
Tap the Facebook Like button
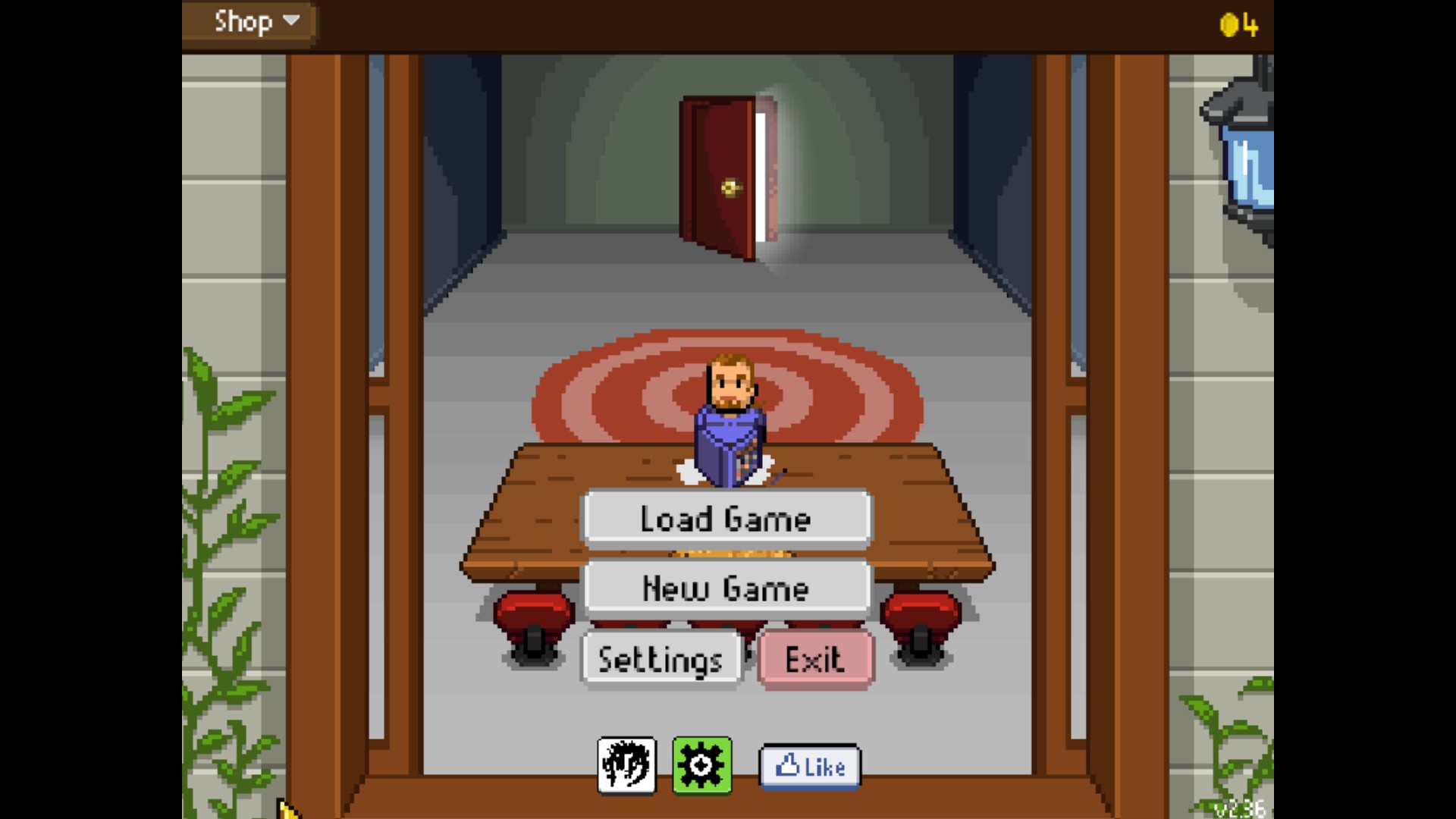tap(810, 767)
